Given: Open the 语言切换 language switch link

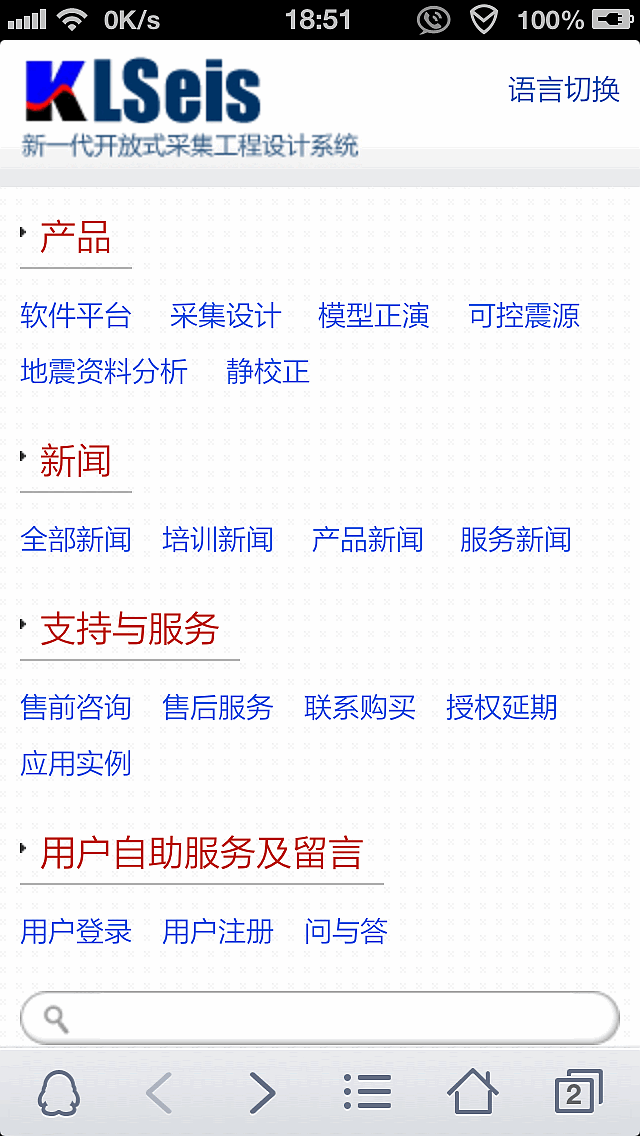Looking at the screenshot, I should pyautogui.click(x=564, y=90).
